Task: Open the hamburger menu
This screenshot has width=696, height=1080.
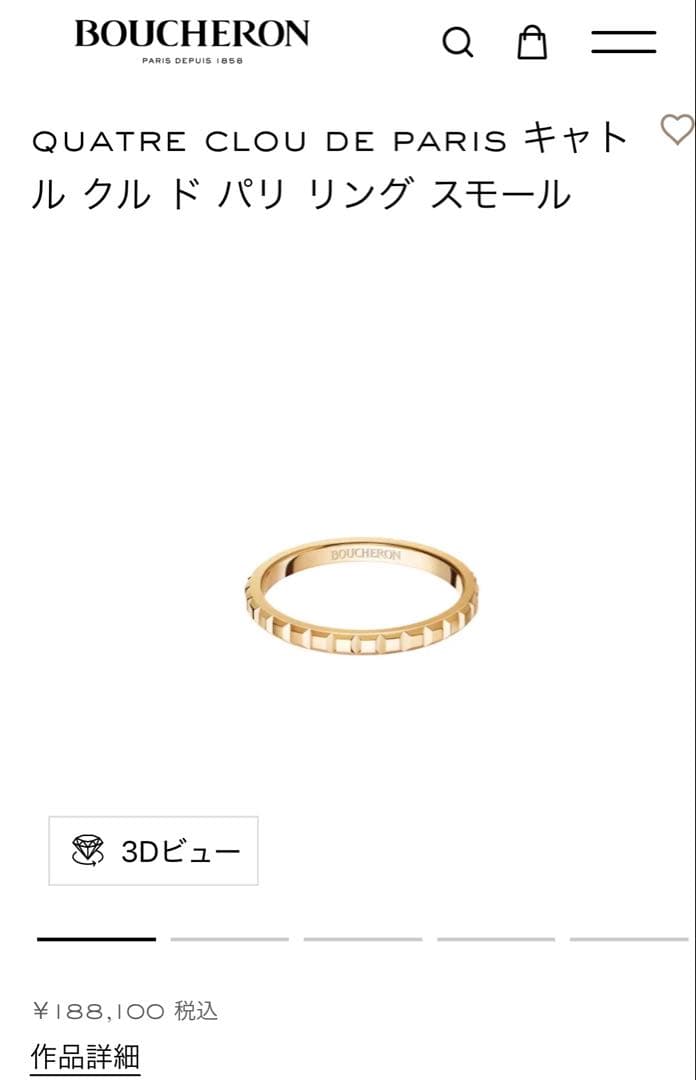Action: [x=623, y=42]
